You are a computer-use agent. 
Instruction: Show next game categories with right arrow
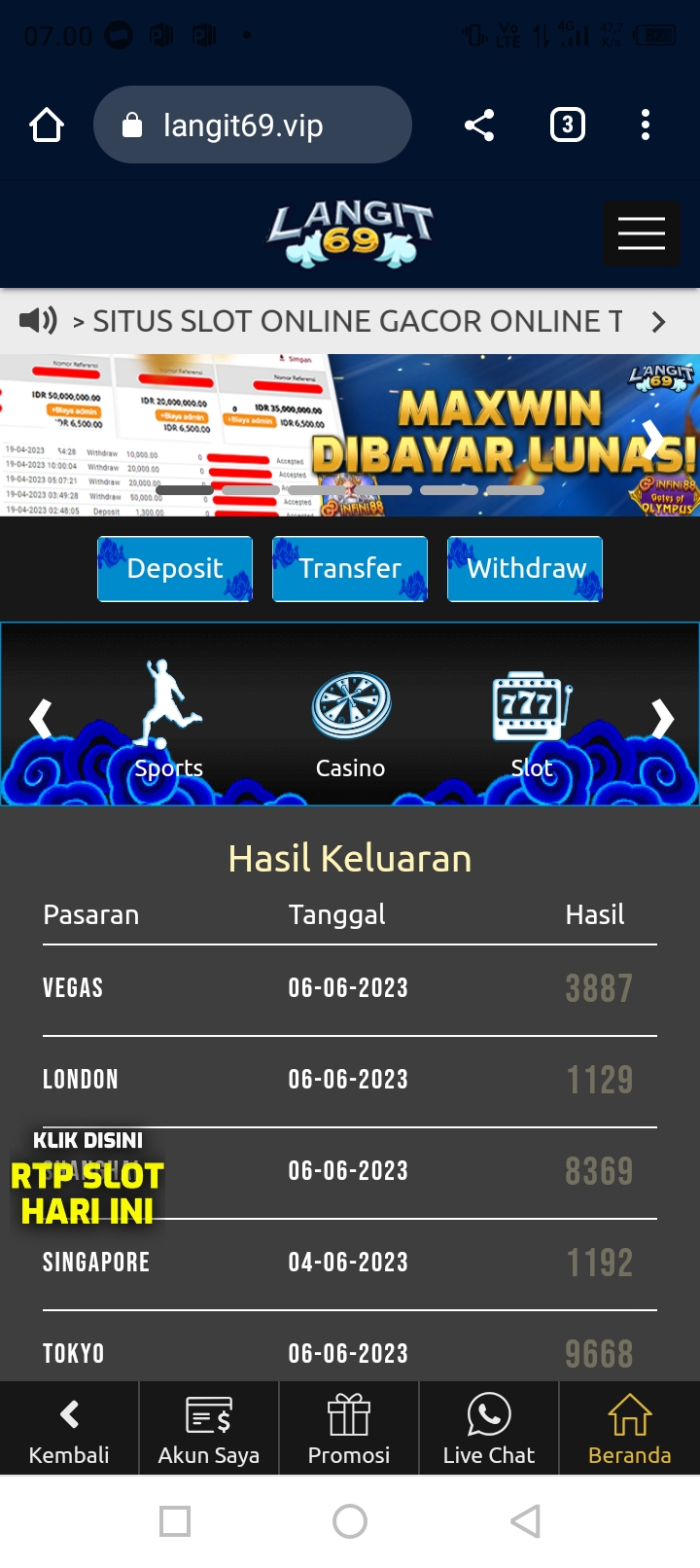click(x=662, y=720)
